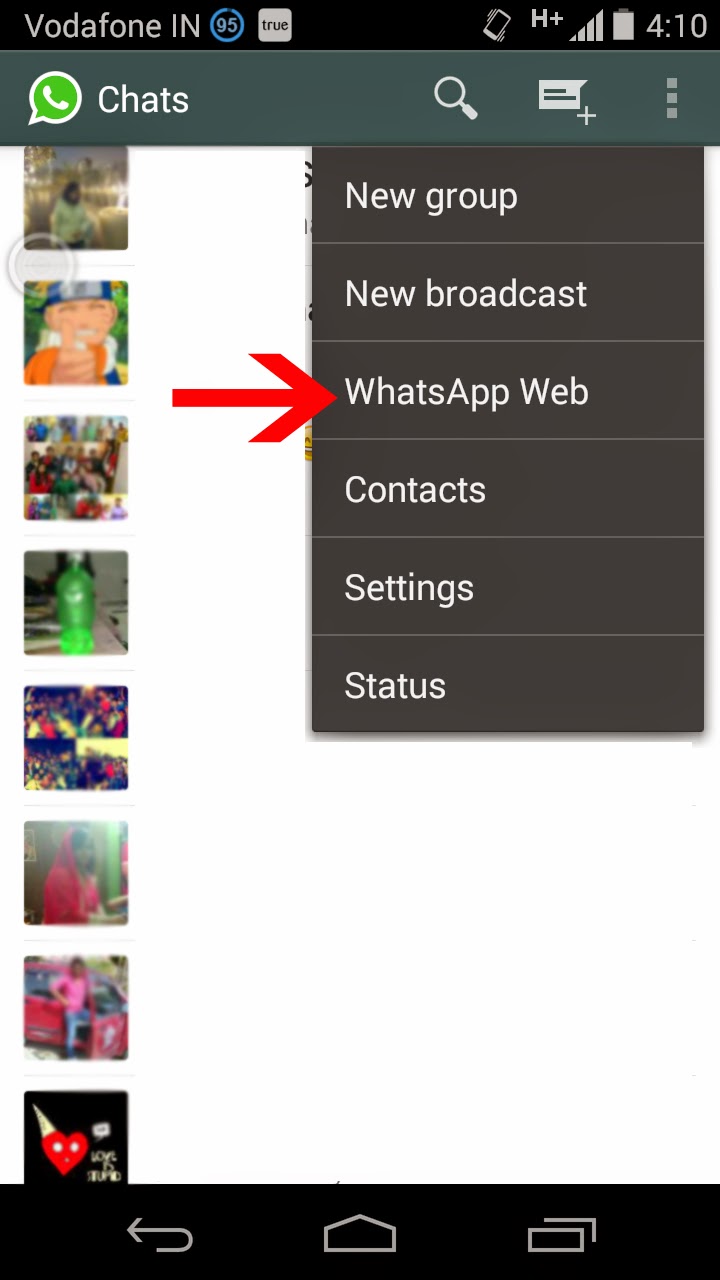Screen dimensions: 720x1280
Task: Tap the three-dot overflow icon
Action: point(671,99)
